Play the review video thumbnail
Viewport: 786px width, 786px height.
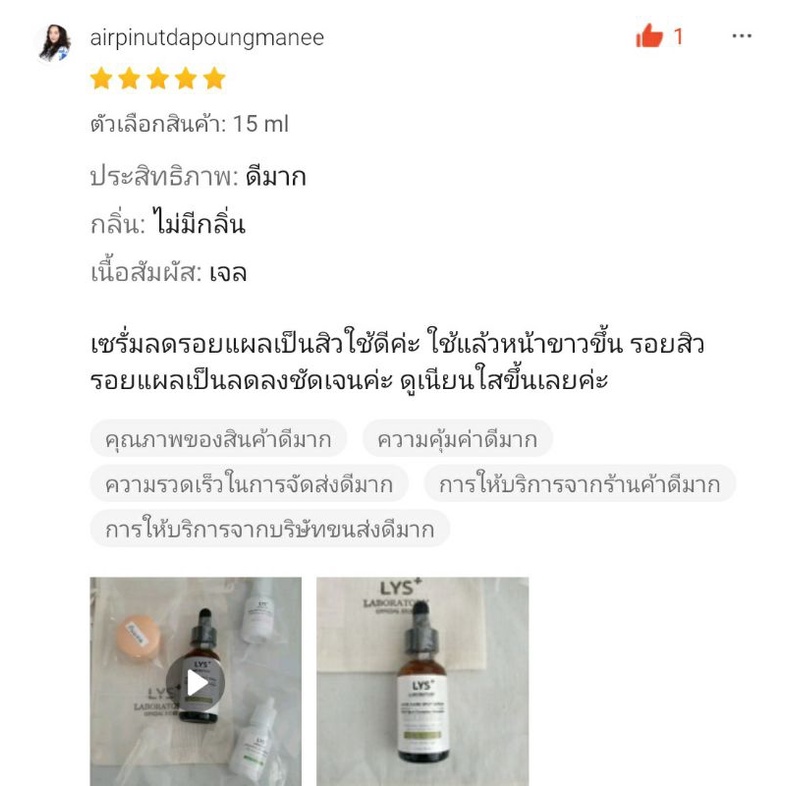196,682
